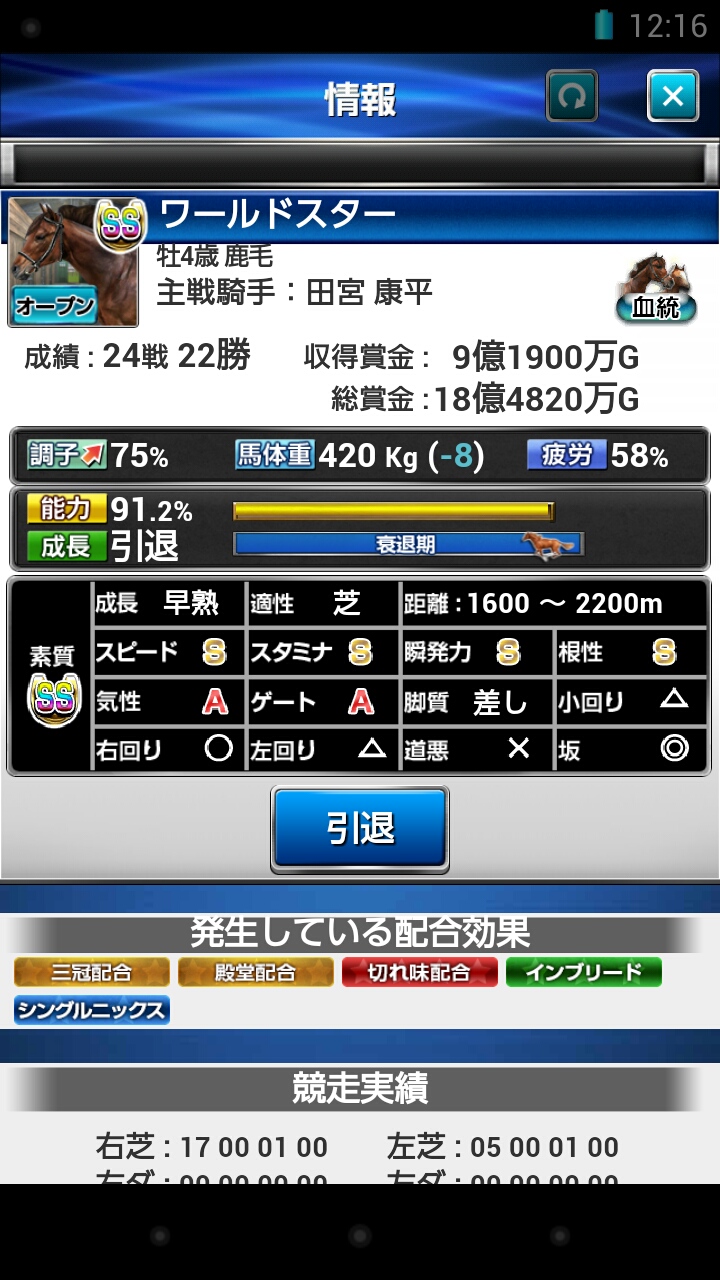Select the 三冠配合 effect badge
Viewport: 720px width, 1280px height.
[x=92, y=972]
